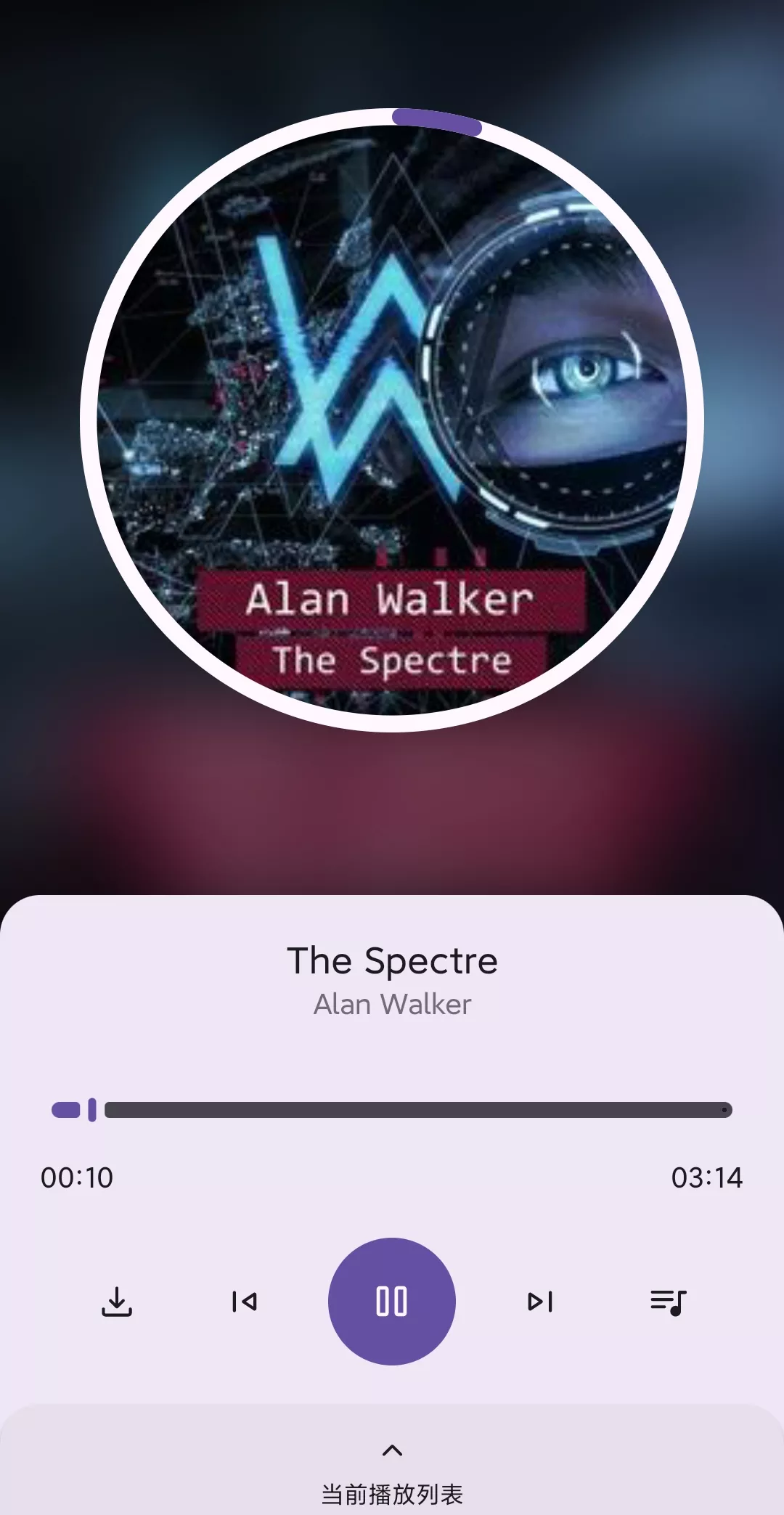Go back to the previous track

pos(244,1302)
